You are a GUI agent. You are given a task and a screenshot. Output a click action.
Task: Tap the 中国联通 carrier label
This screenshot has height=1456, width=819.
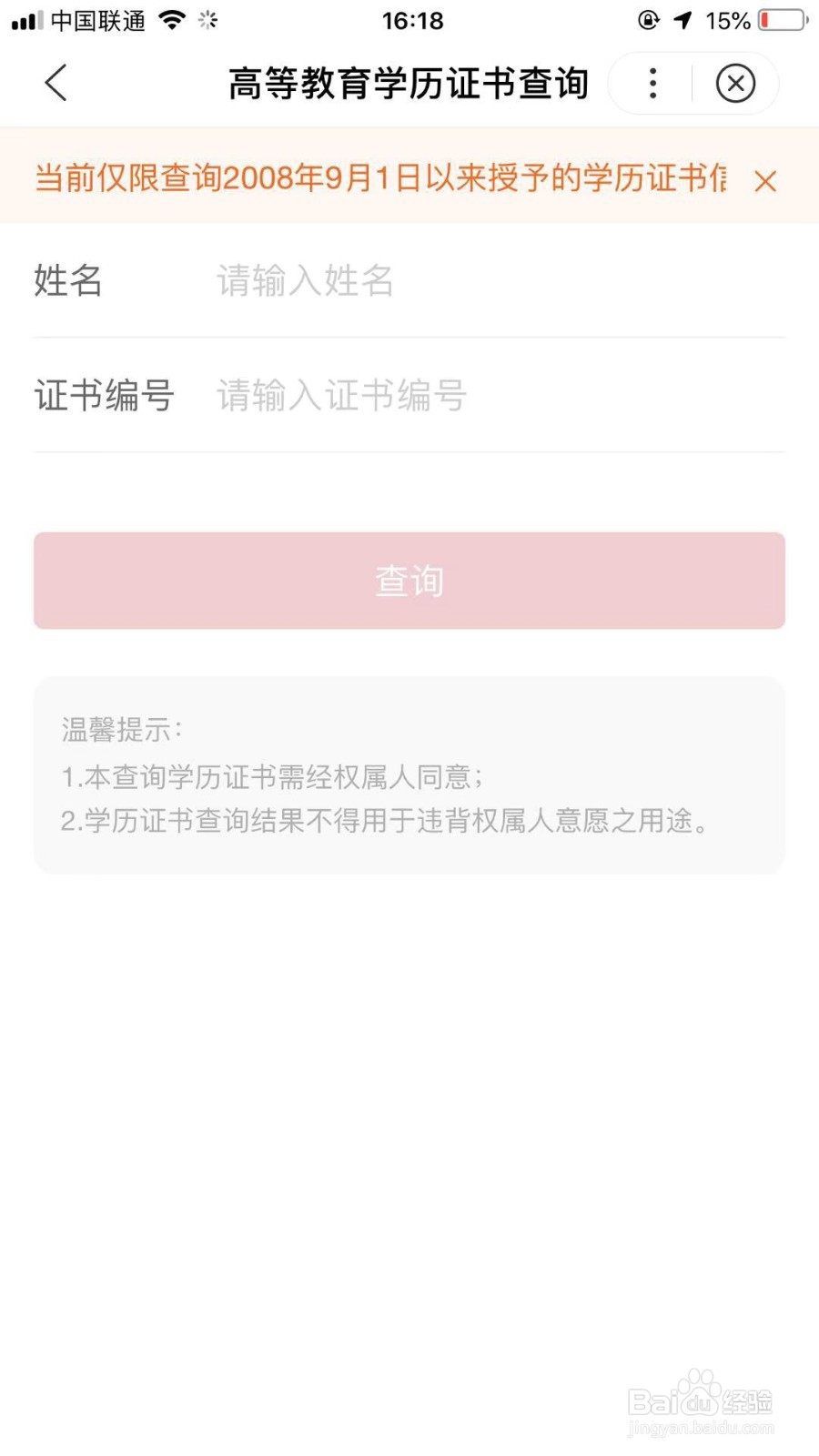pos(100,20)
